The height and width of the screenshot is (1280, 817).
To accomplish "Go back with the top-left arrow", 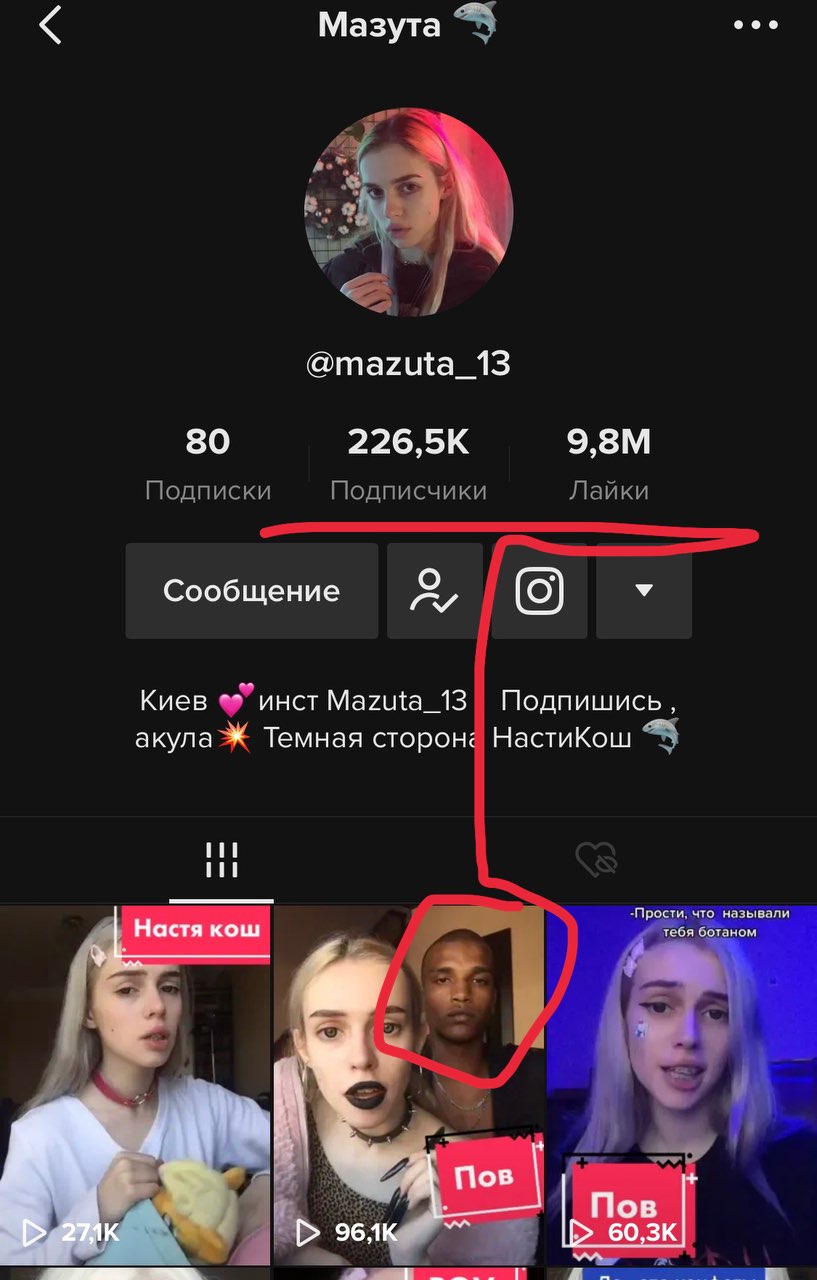I will 50,25.
